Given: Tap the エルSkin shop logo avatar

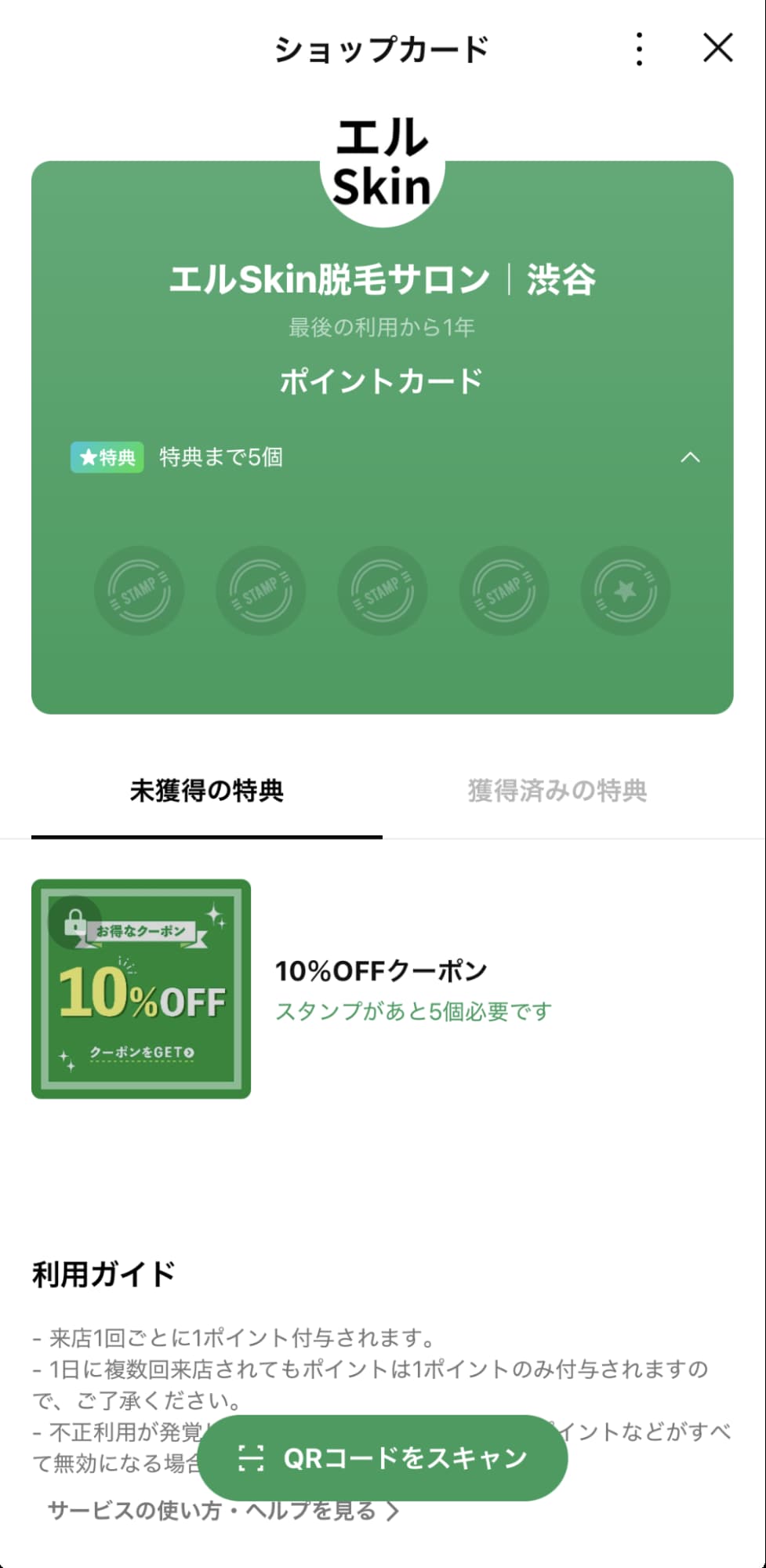Looking at the screenshot, I should coord(382,161).
